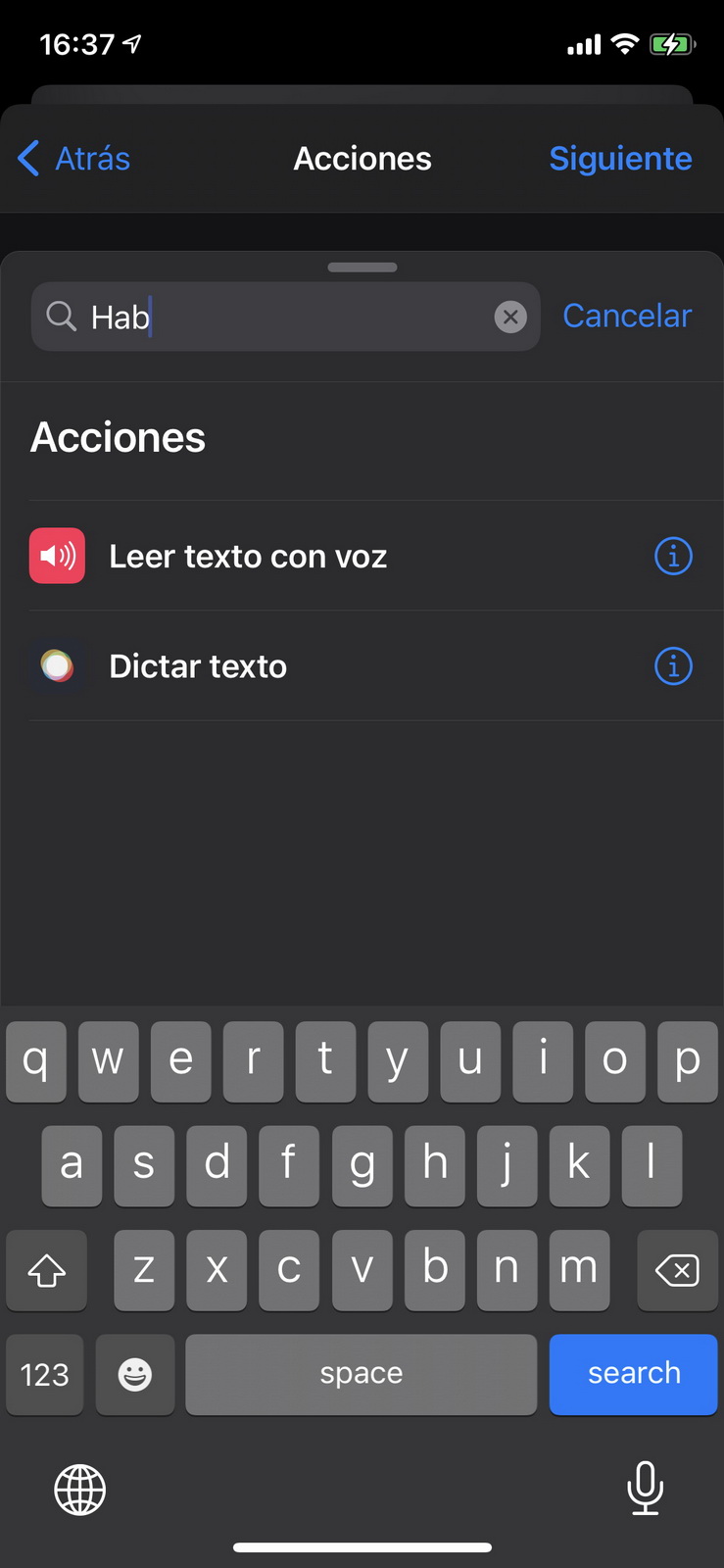Image resolution: width=724 pixels, height=1568 pixels.
Task: Tap Siguiente to continue
Action: [620, 158]
